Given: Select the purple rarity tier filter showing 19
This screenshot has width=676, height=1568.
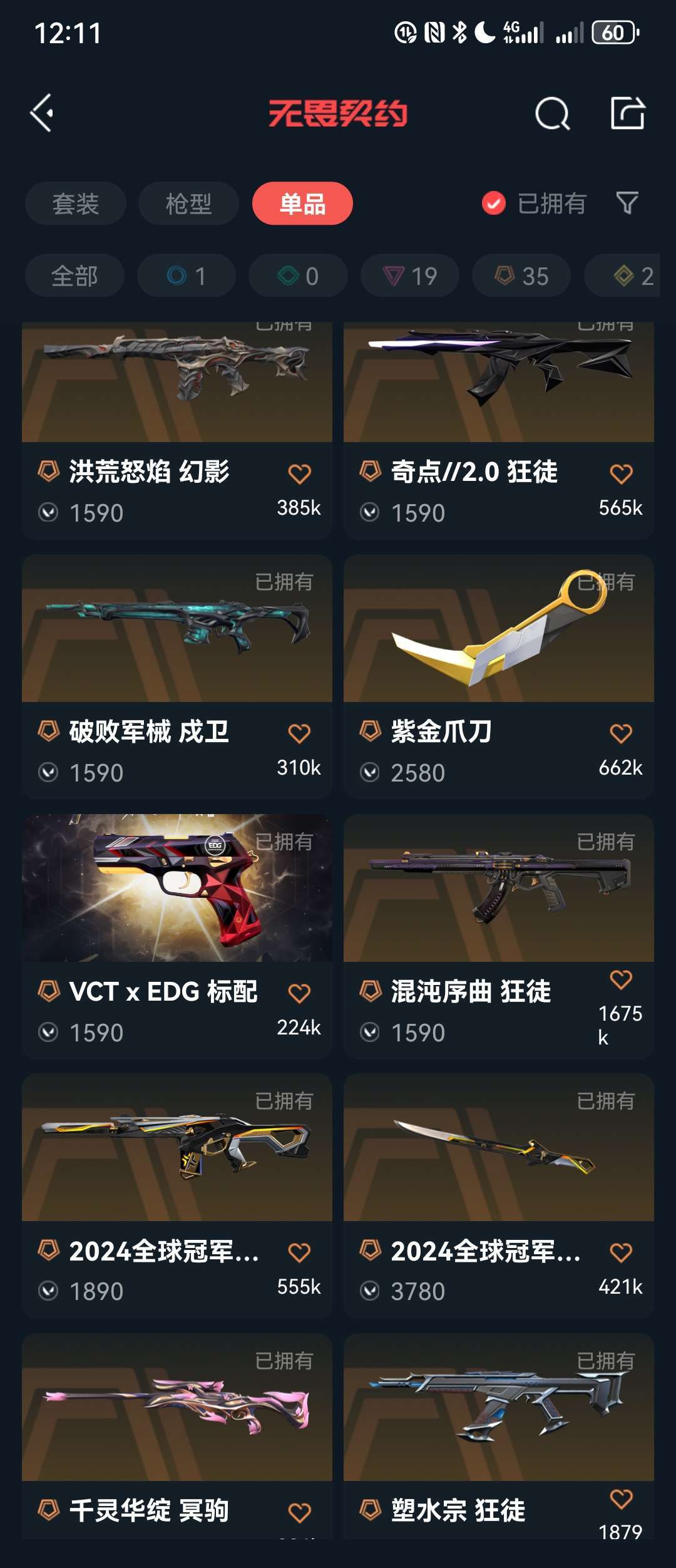Looking at the screenshot, I should tap(409, 276).
